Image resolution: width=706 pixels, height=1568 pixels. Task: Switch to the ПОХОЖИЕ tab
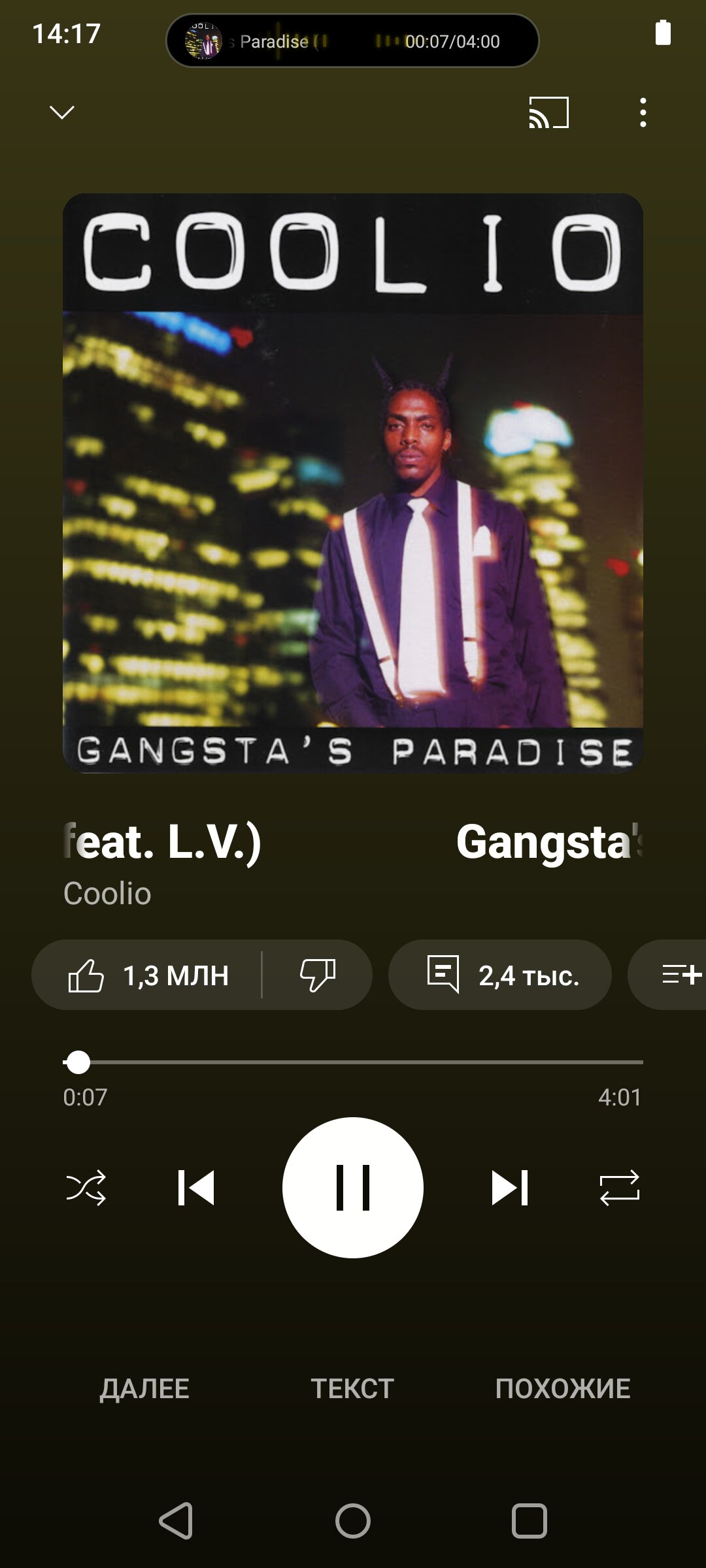[x=563, y=1388]
